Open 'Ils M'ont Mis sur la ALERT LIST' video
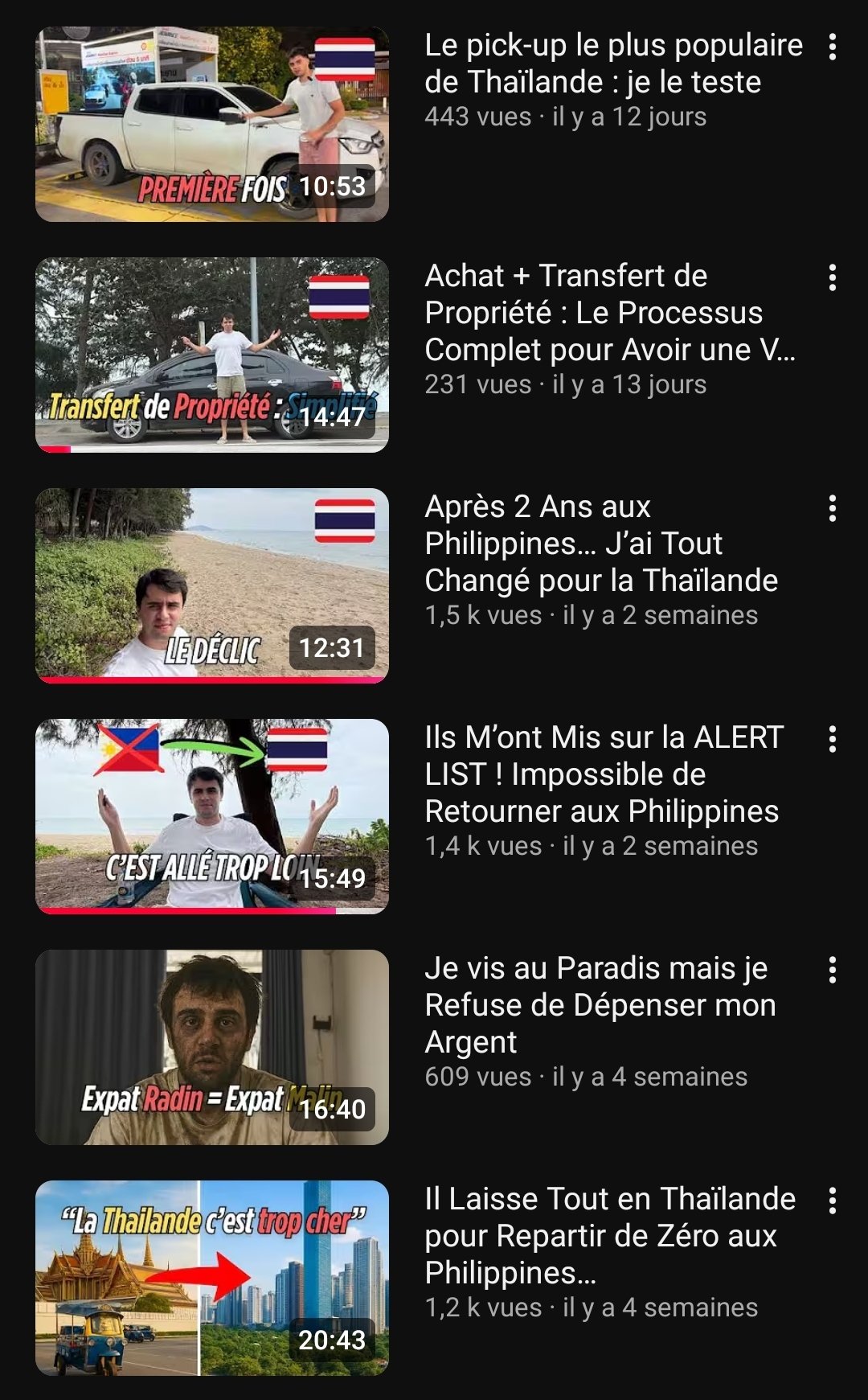 click(212, 817)
